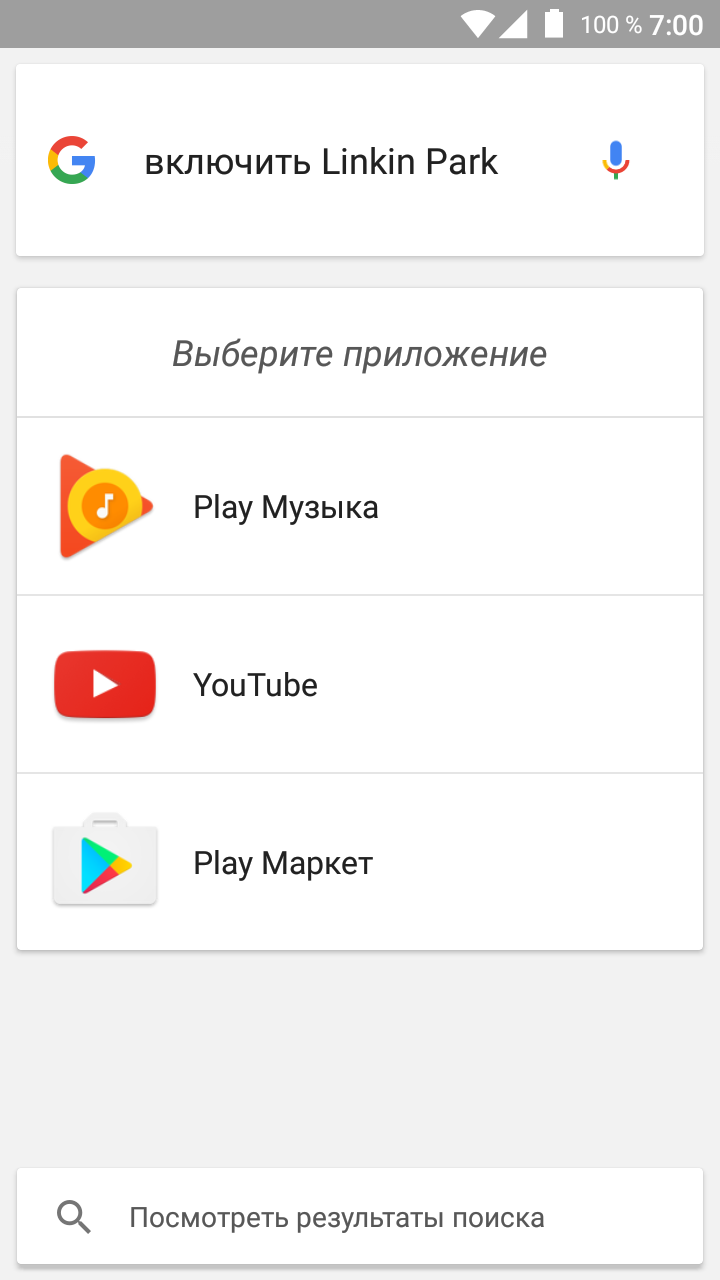Open the Play Маркет option
The image size is (720, 1280).
tap(360, 863)
